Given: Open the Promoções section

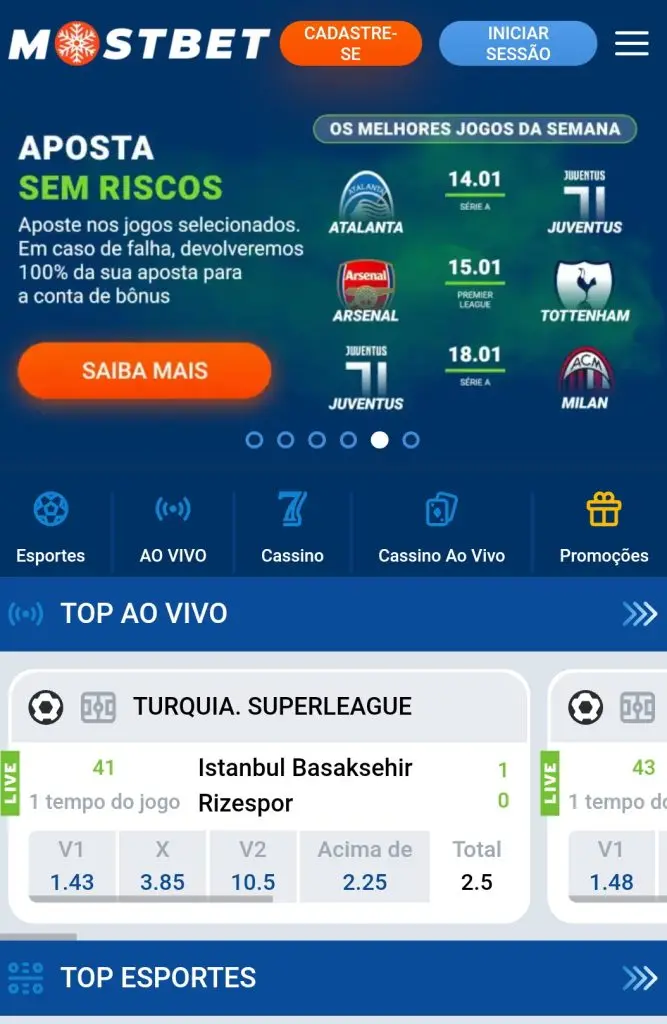Looking at the screenshot, I should (x=604, y=528).
